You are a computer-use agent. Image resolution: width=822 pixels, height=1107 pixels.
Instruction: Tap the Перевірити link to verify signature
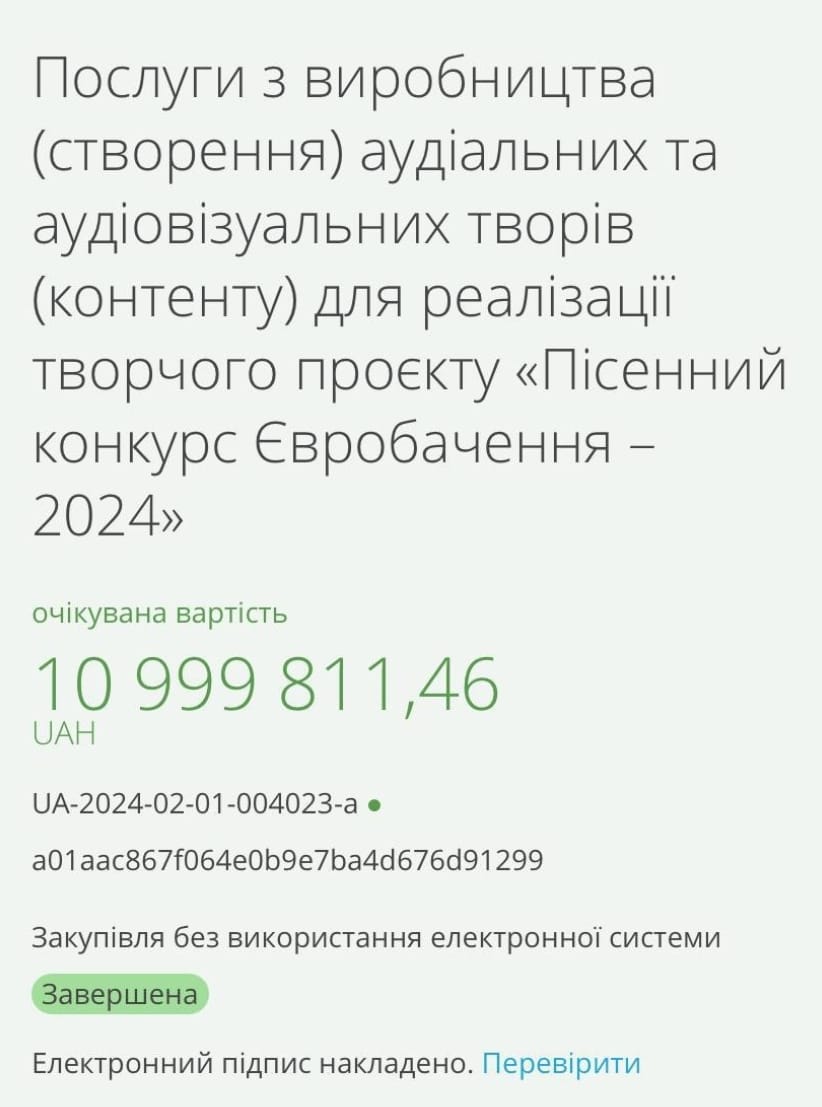pos(561,1063)
